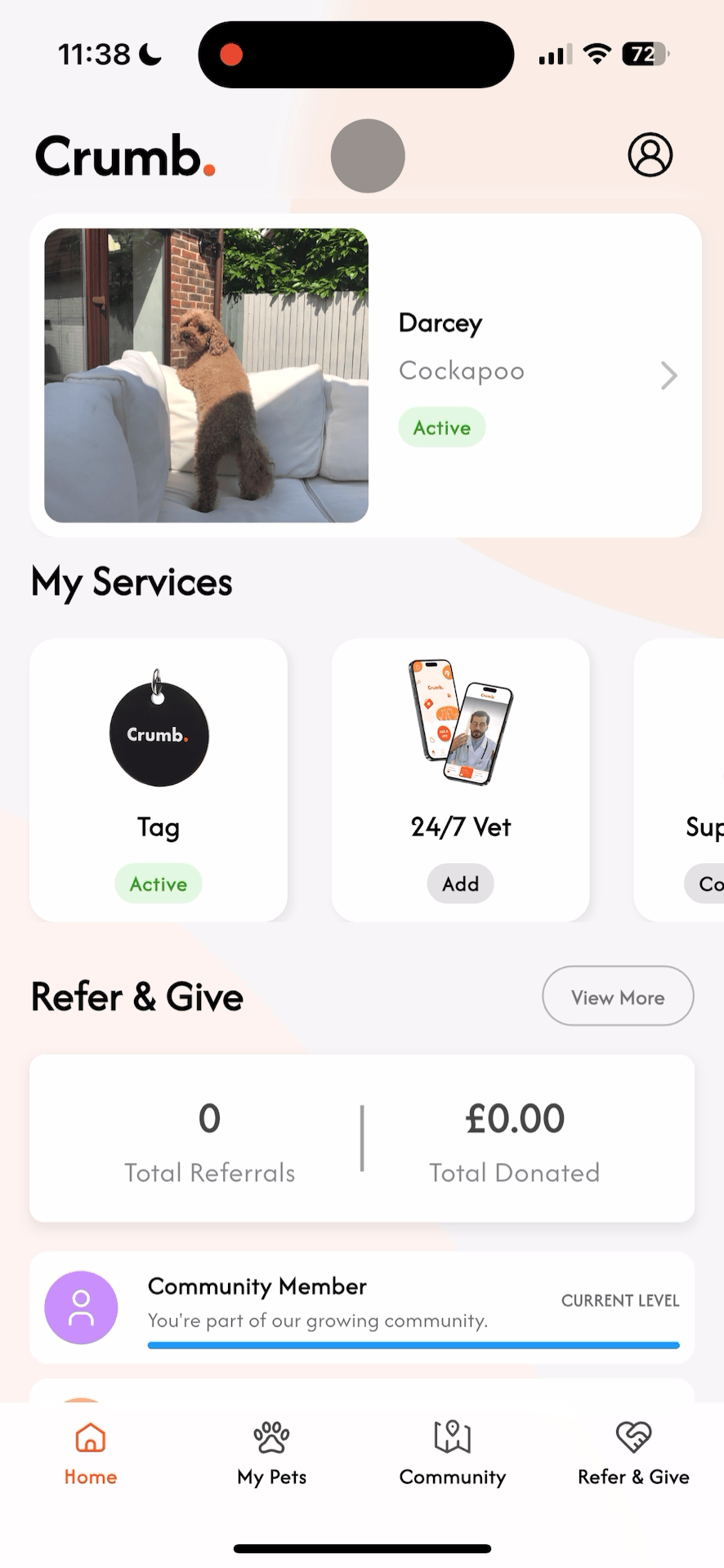The height and width of the screenshot is (1568, 724).
Task: Add the 24/7 Vet service
Action: coord(460,884)
